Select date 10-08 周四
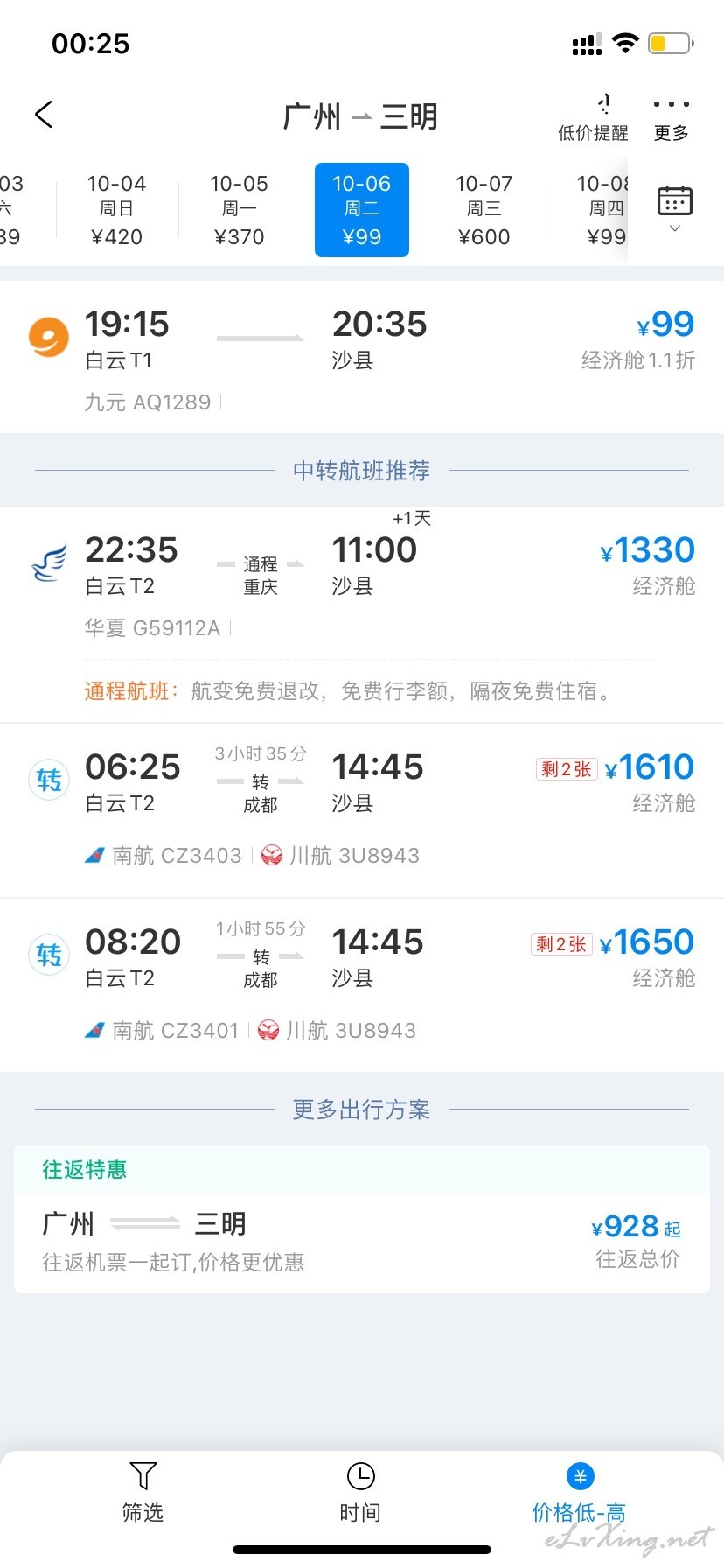Image resolution: width=724 pixels, height=1568 pixels. pos(602,210)
